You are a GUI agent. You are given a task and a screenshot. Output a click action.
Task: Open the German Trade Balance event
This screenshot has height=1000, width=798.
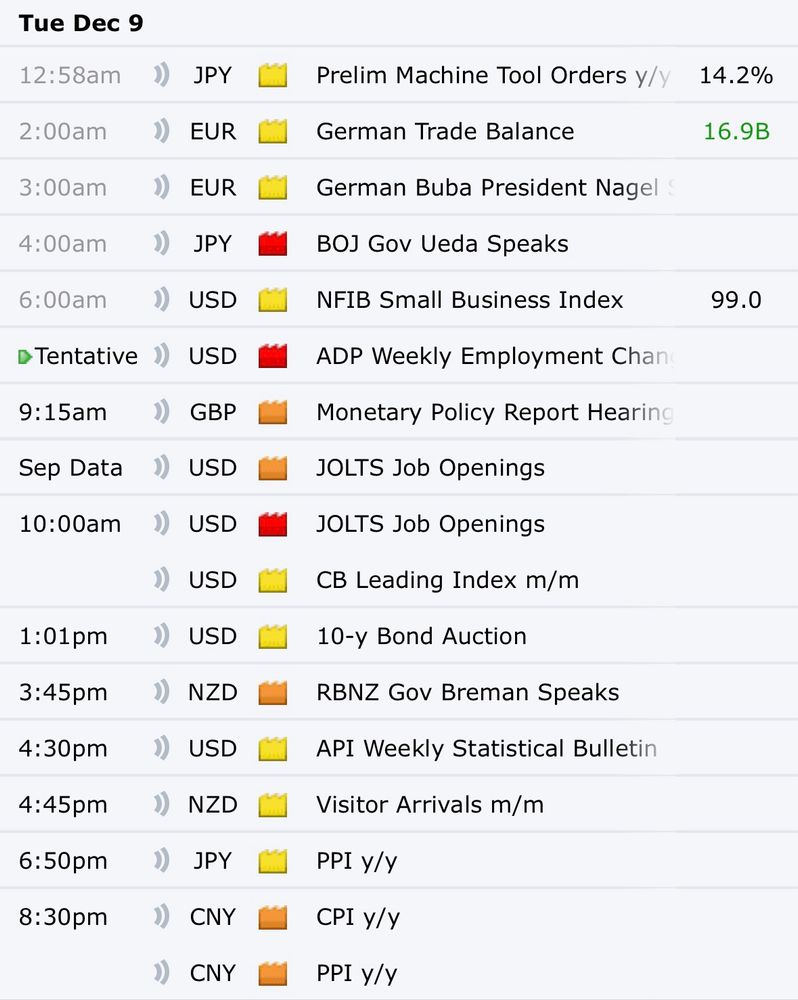(x=445, y=132)
